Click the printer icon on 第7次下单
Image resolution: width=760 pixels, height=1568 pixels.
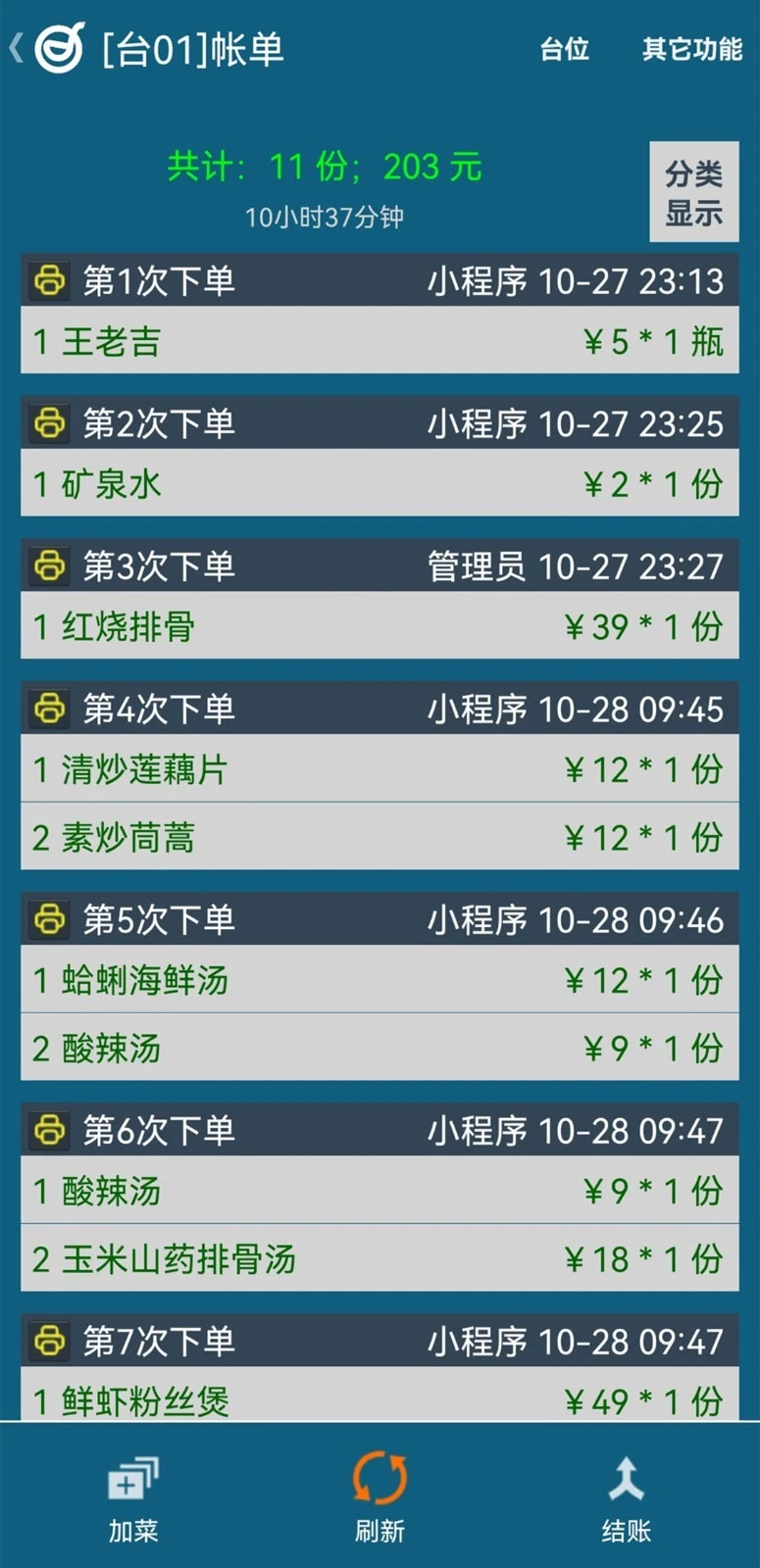tap(49, 1342)
